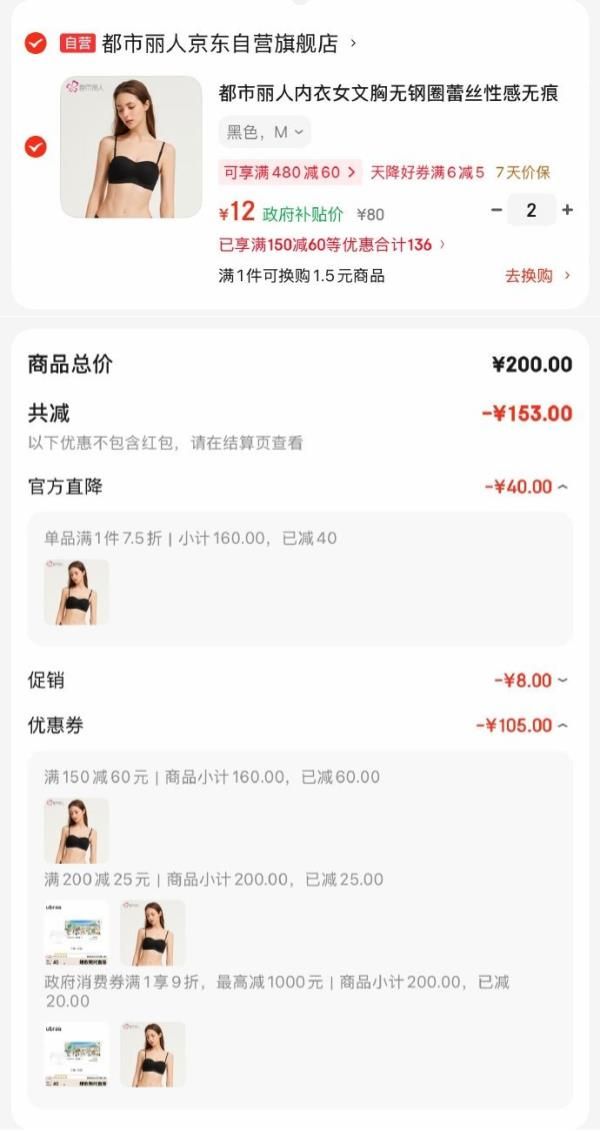The width and height of the screenshot is (600, 1131).
Task: Expand the 促销 discount section
Action: click(x=531, y=680)
